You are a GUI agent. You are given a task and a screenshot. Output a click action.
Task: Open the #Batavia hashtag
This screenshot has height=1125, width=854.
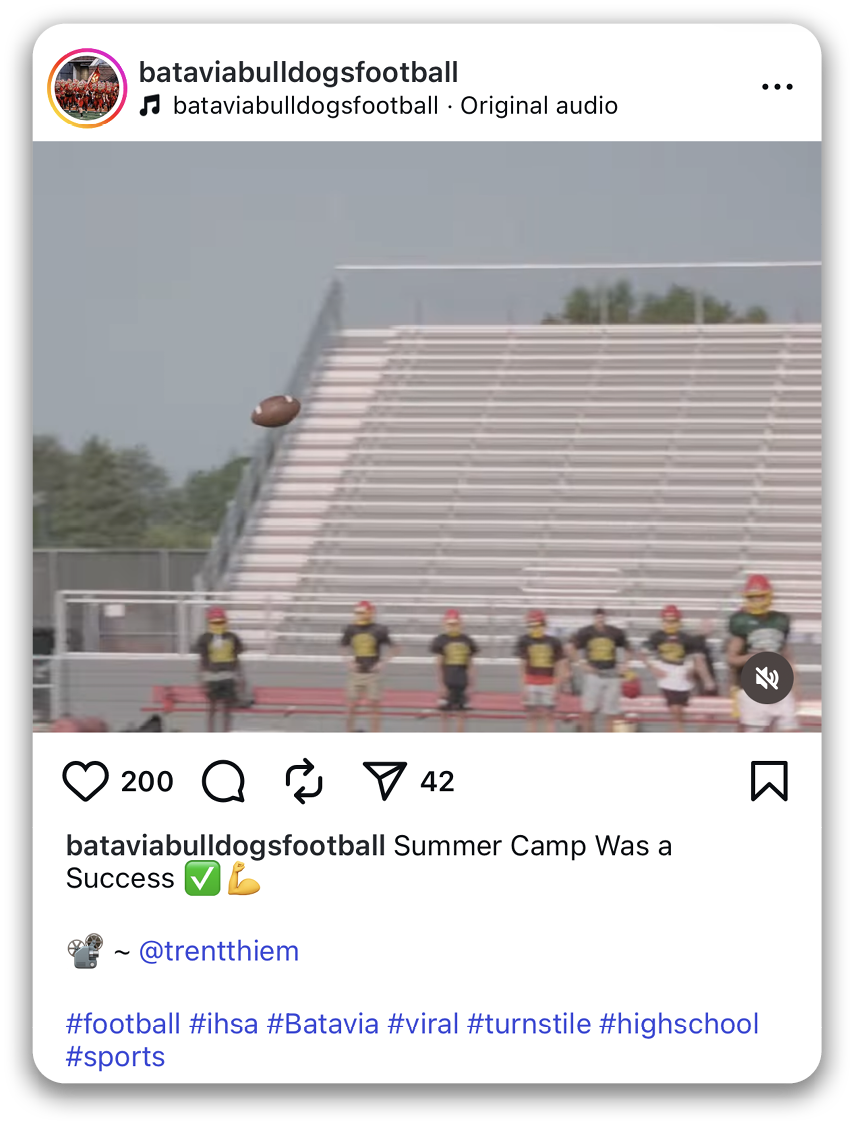click(x=322, y=1024)
